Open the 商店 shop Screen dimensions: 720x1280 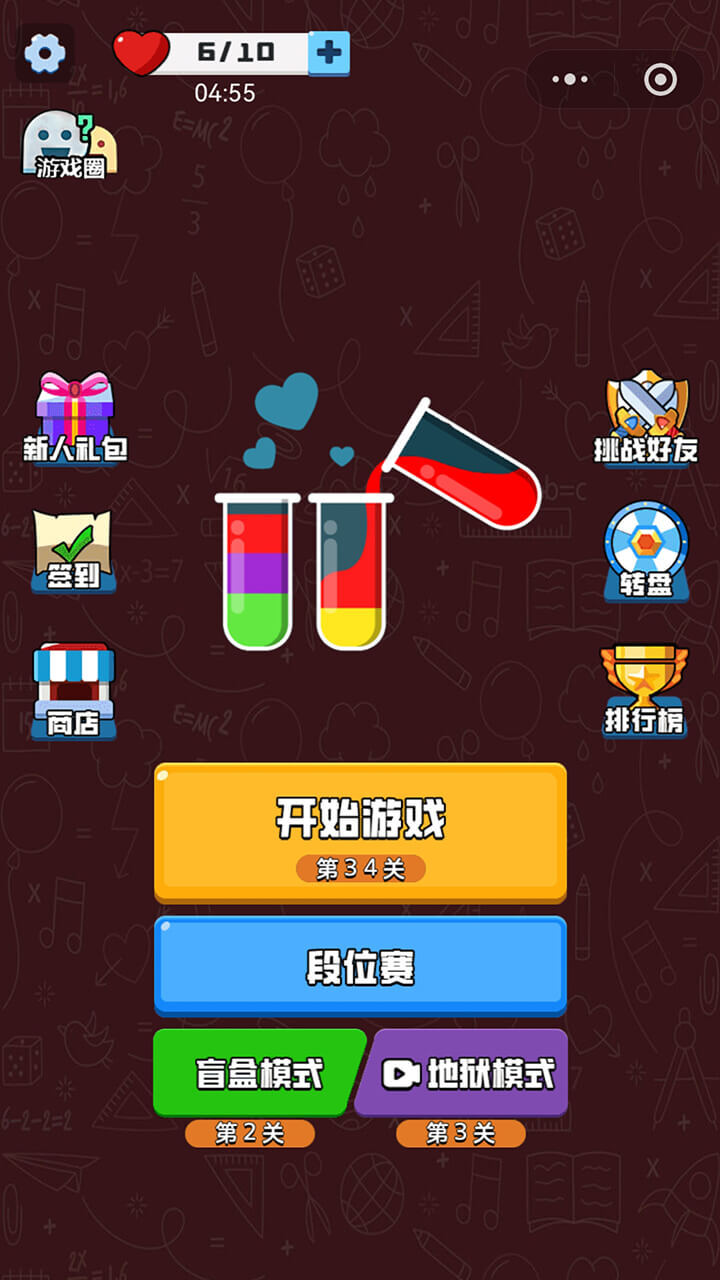[74, 692]
